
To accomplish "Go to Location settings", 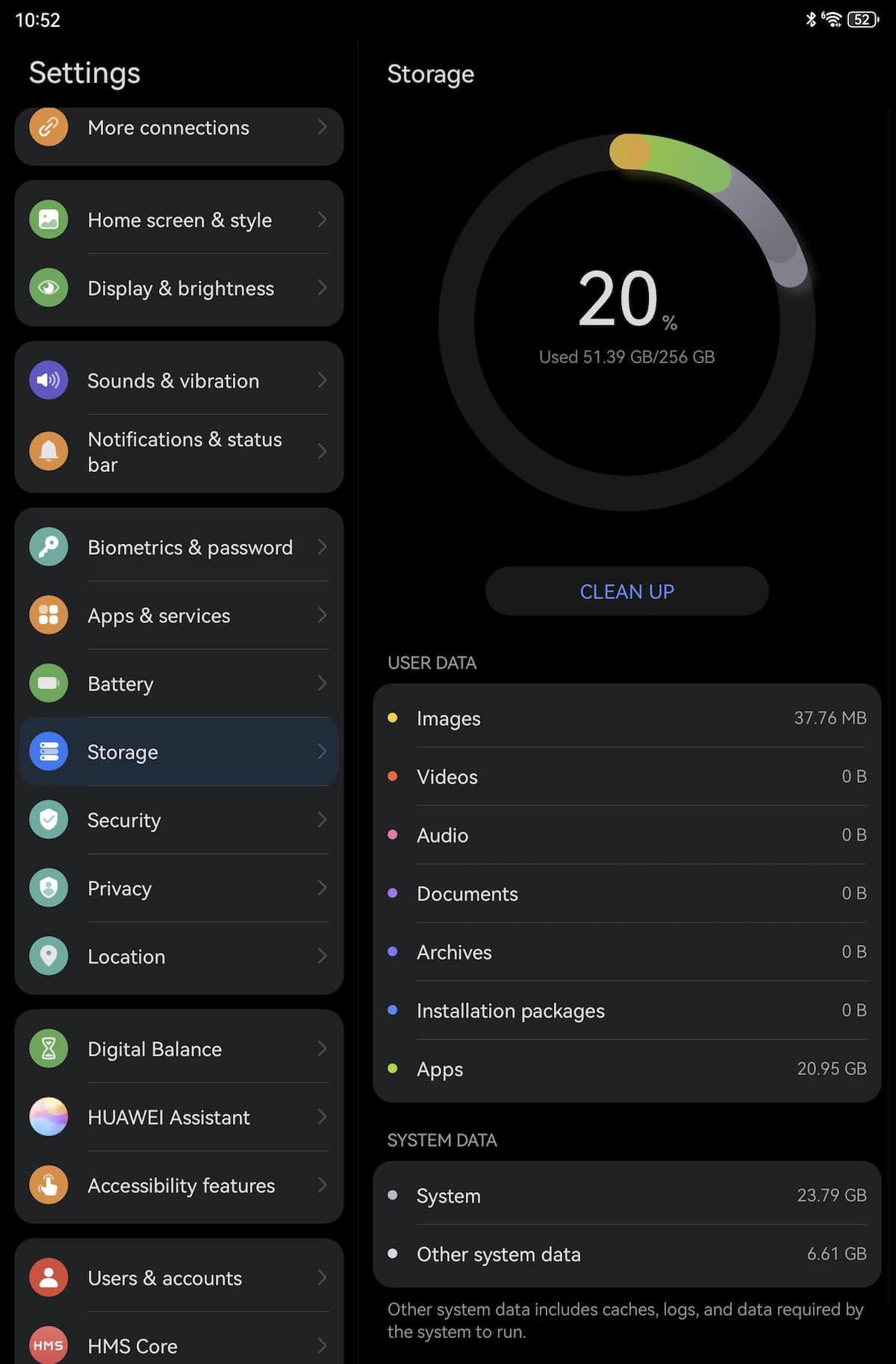I will click(179, 956).
